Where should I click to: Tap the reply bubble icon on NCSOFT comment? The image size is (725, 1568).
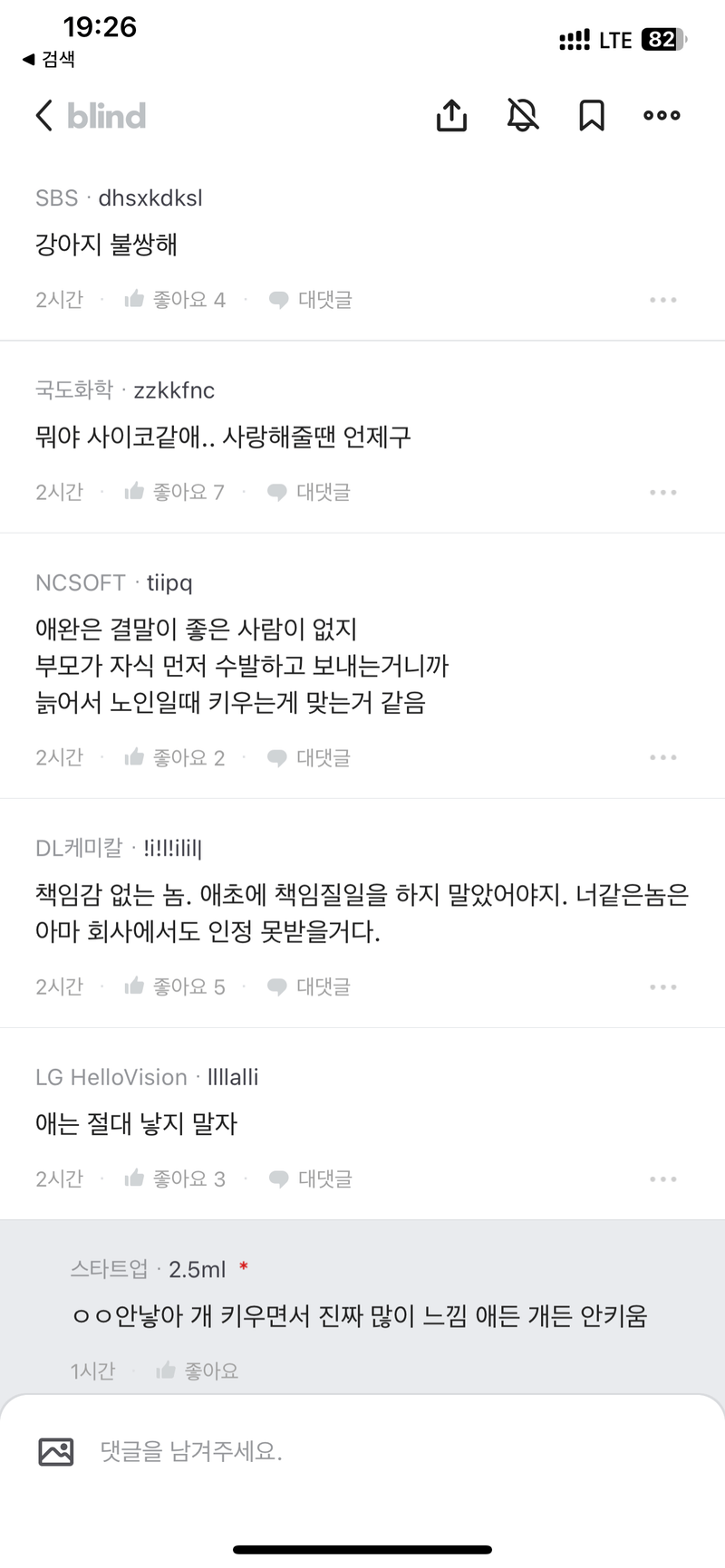[277, 757]
